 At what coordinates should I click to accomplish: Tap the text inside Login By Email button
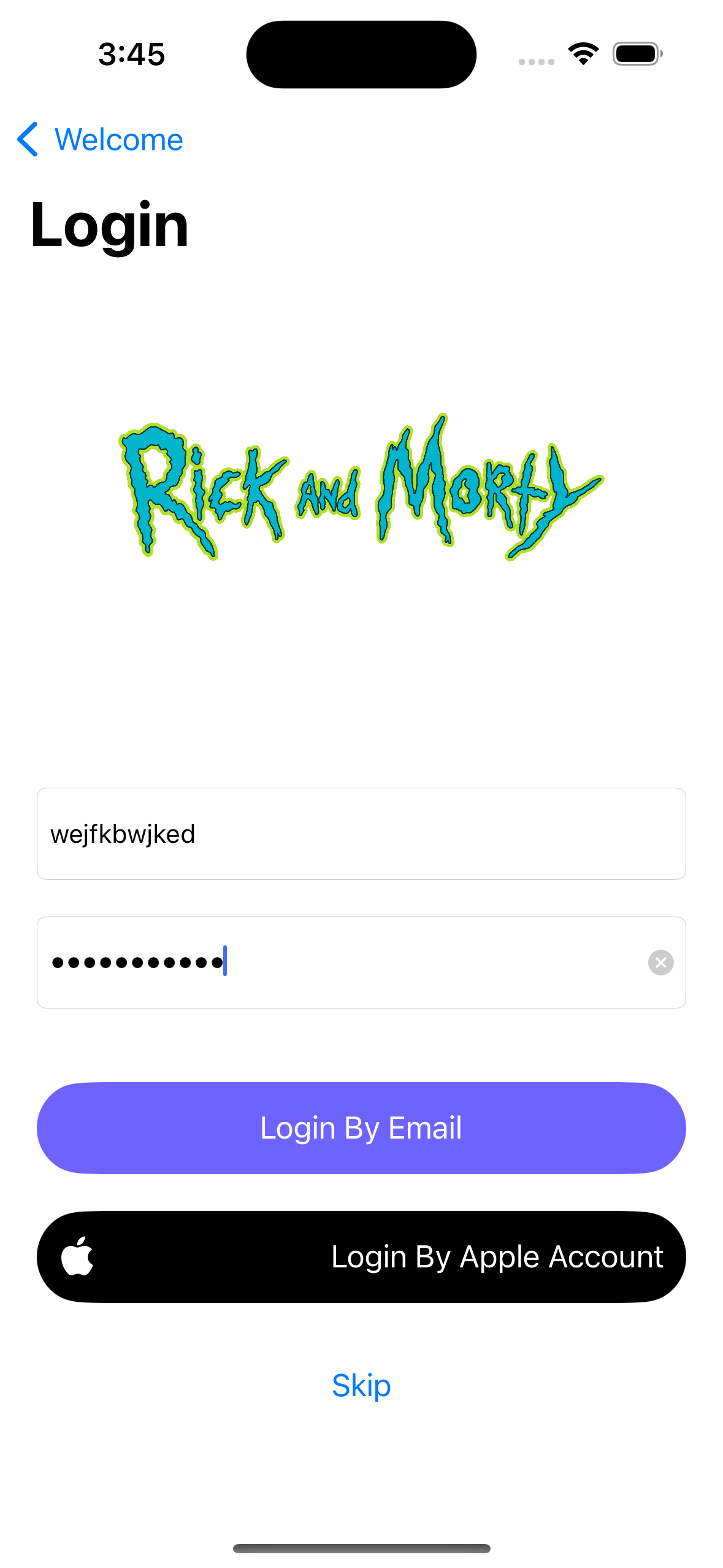tap(361, 1128)
